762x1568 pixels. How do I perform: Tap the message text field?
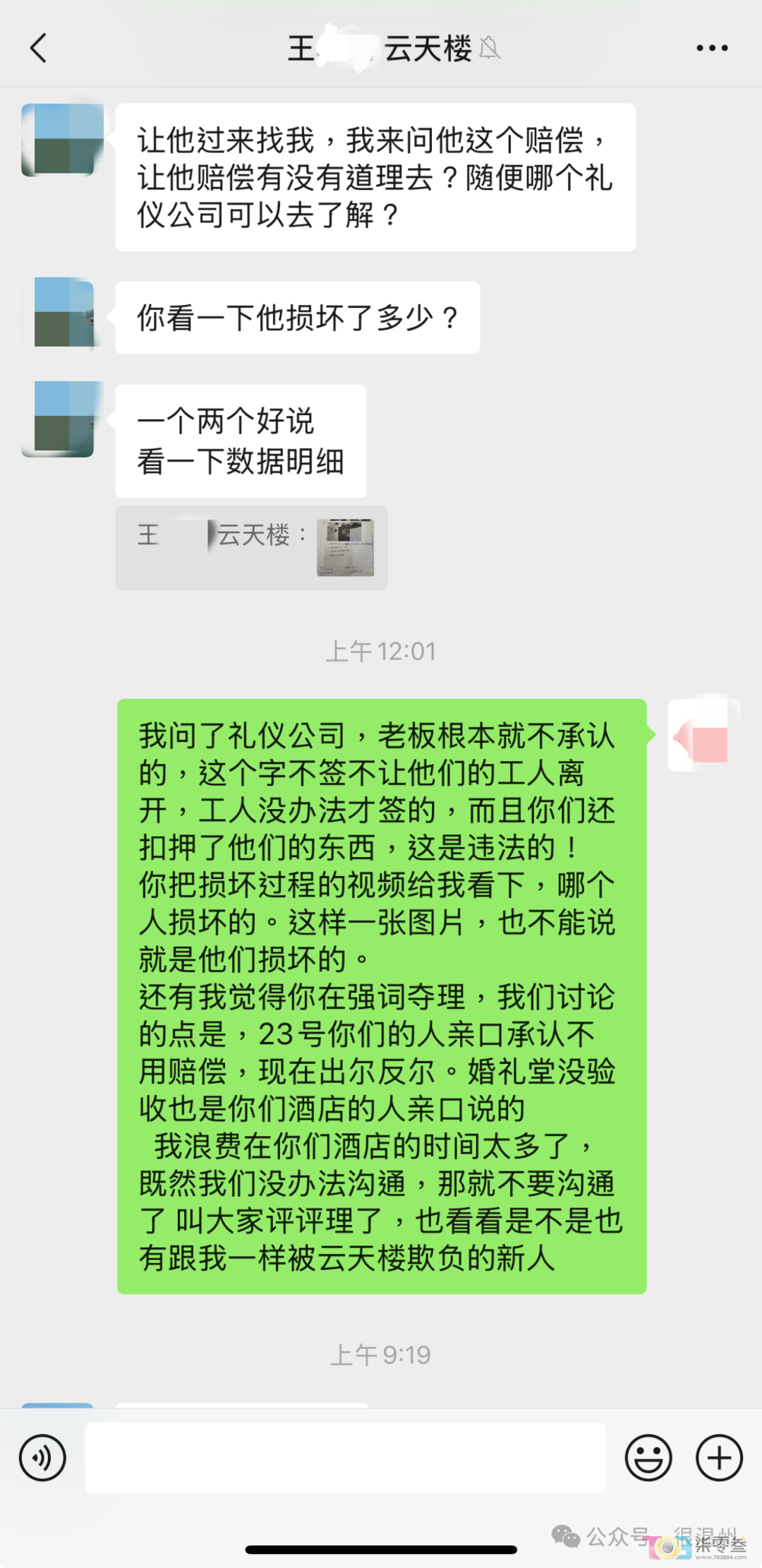(x=345, y=1458)
